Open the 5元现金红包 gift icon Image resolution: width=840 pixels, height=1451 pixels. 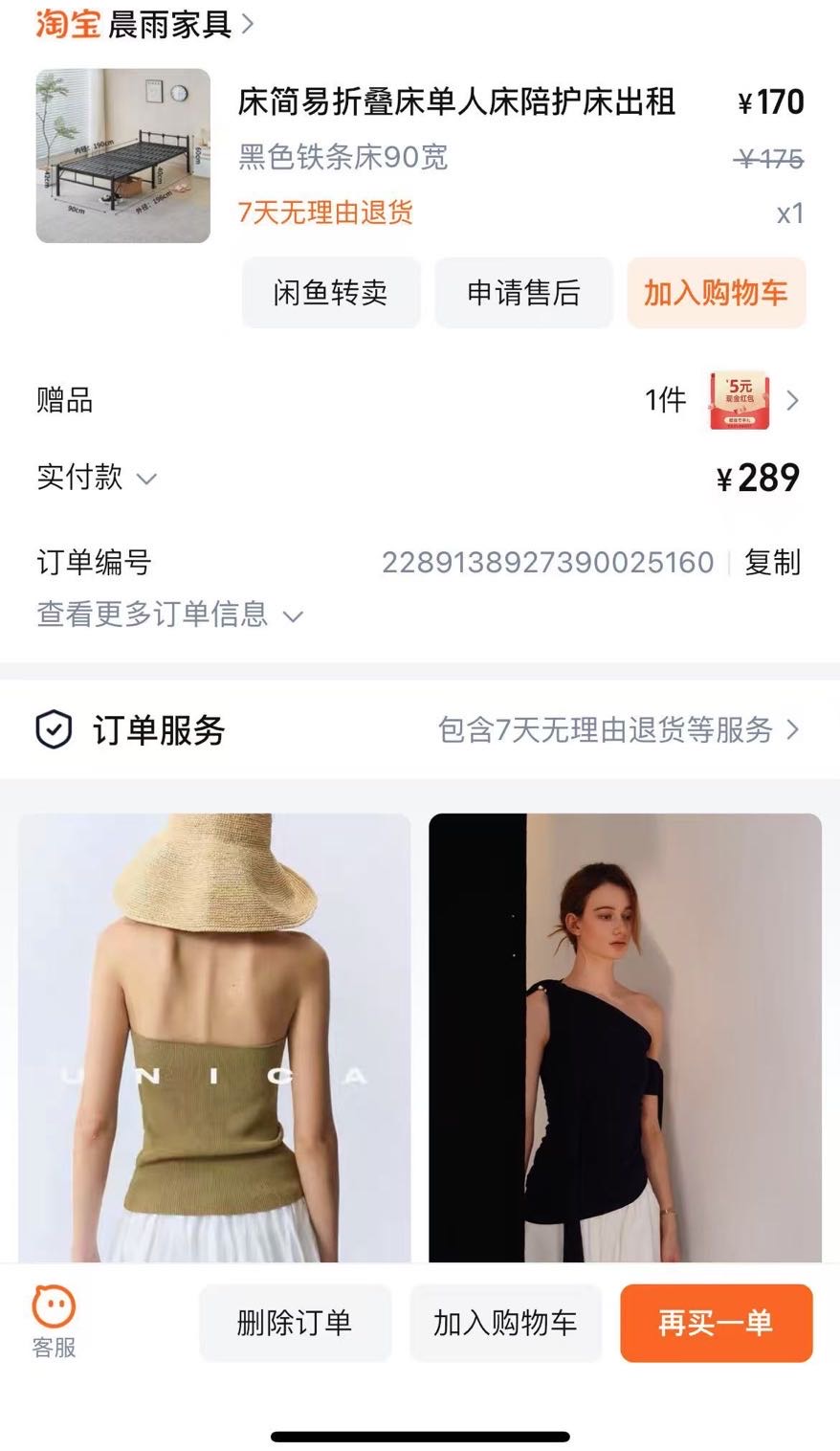tap(737, 401)
